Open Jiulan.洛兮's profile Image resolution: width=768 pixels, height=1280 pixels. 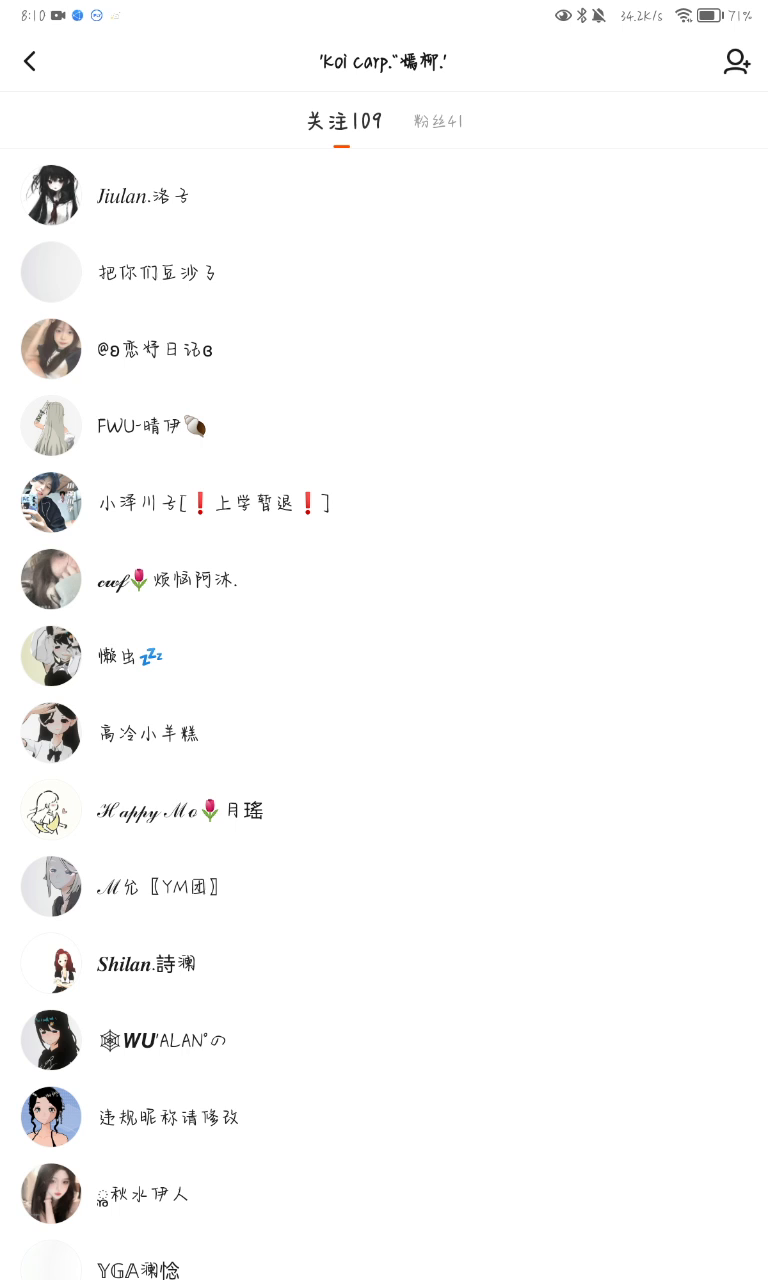(x=143, y=196)
